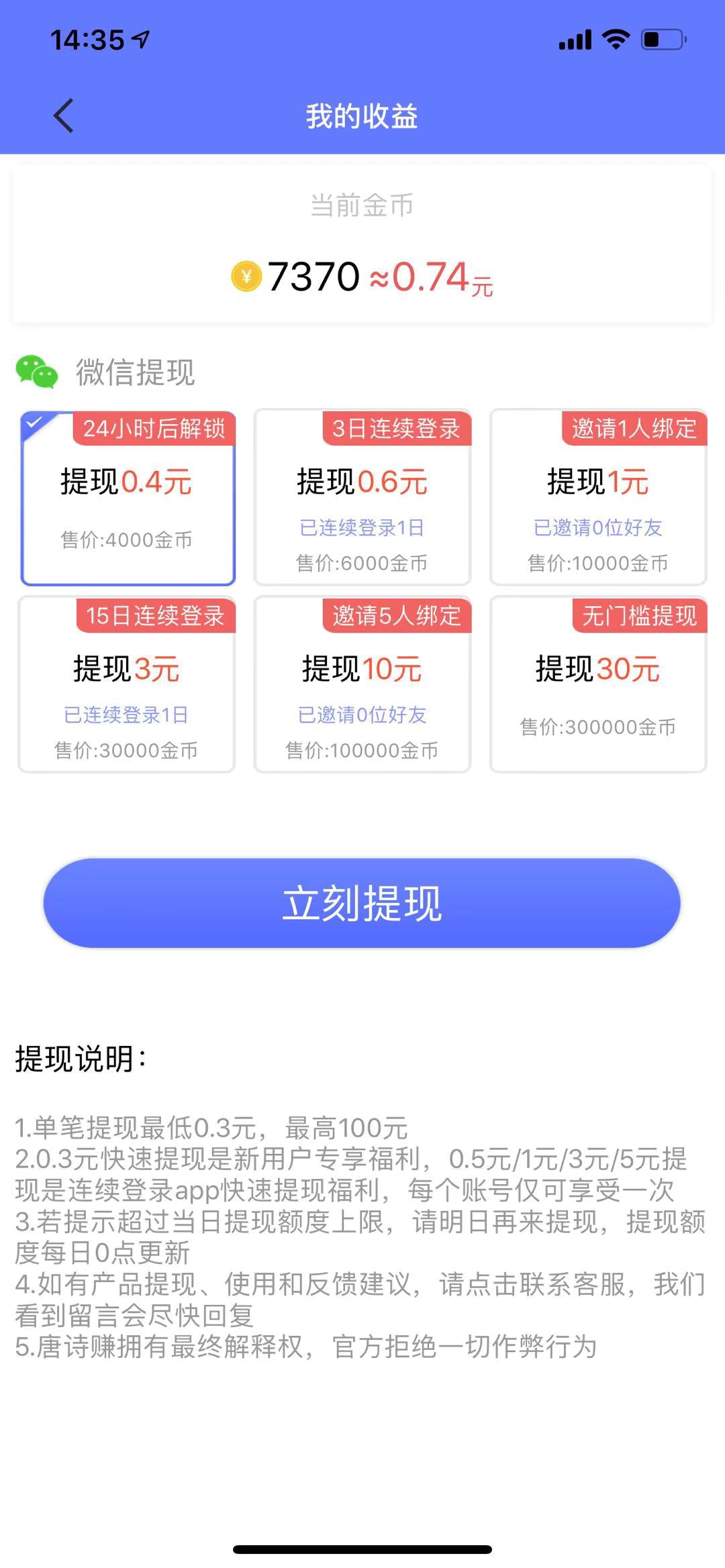Click the 我的收益 title
The height and width of the screenshot is (1568, 725).
pos(362,115)
